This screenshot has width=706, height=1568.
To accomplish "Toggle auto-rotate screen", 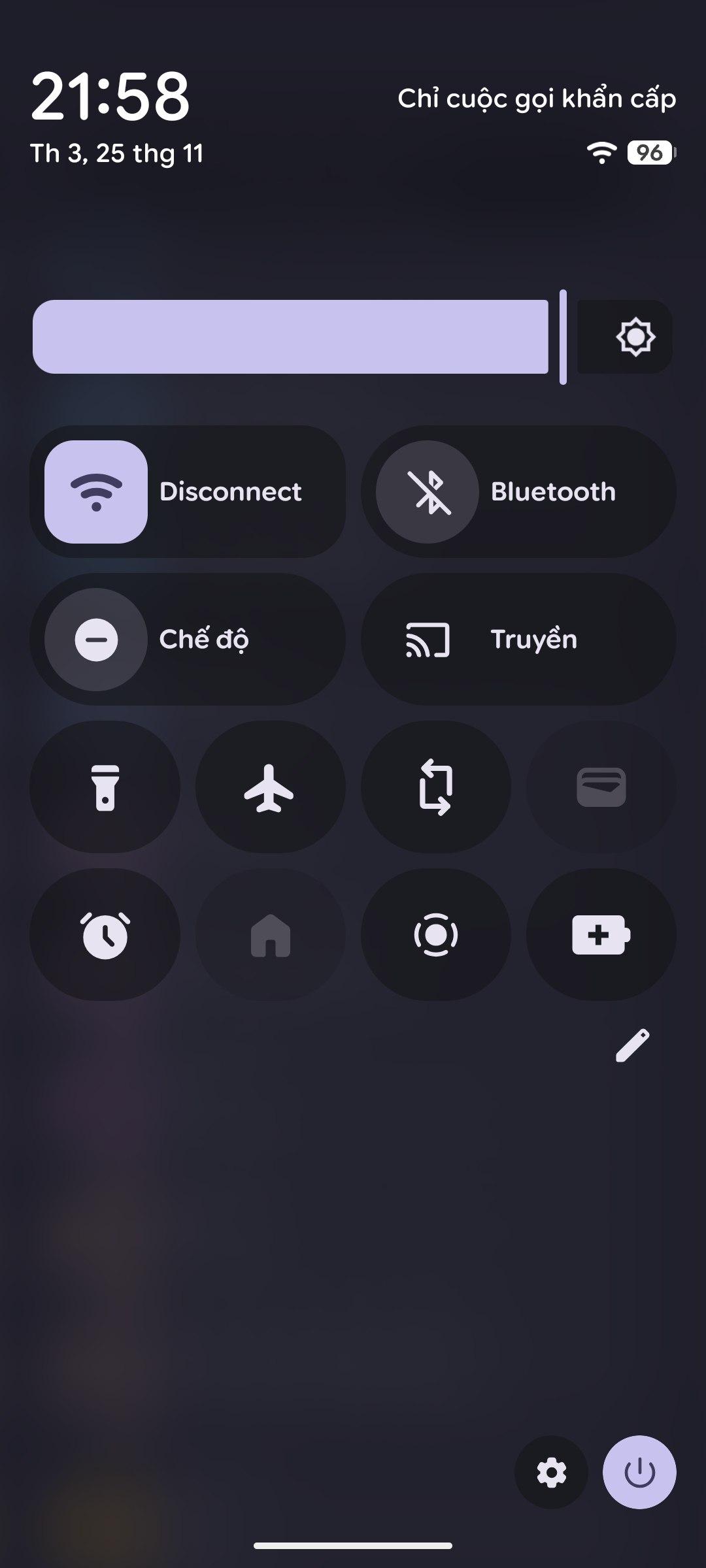I will (435, 787).
